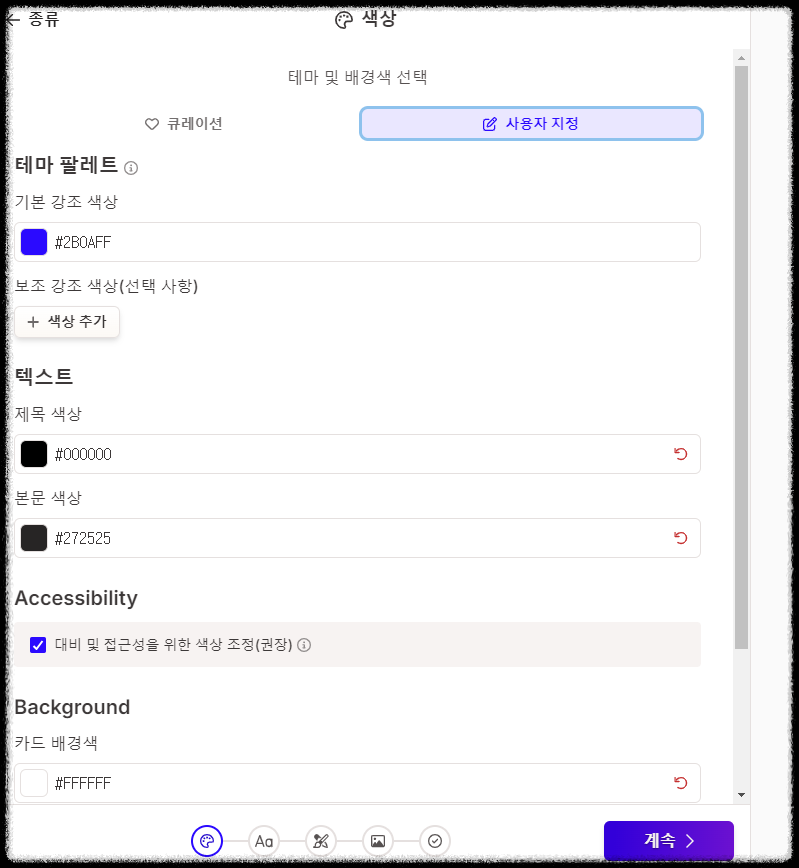Open the info tooltip beside 테마 팔레트
Viewport: 799px width, 868px height.
coord(132,168)
